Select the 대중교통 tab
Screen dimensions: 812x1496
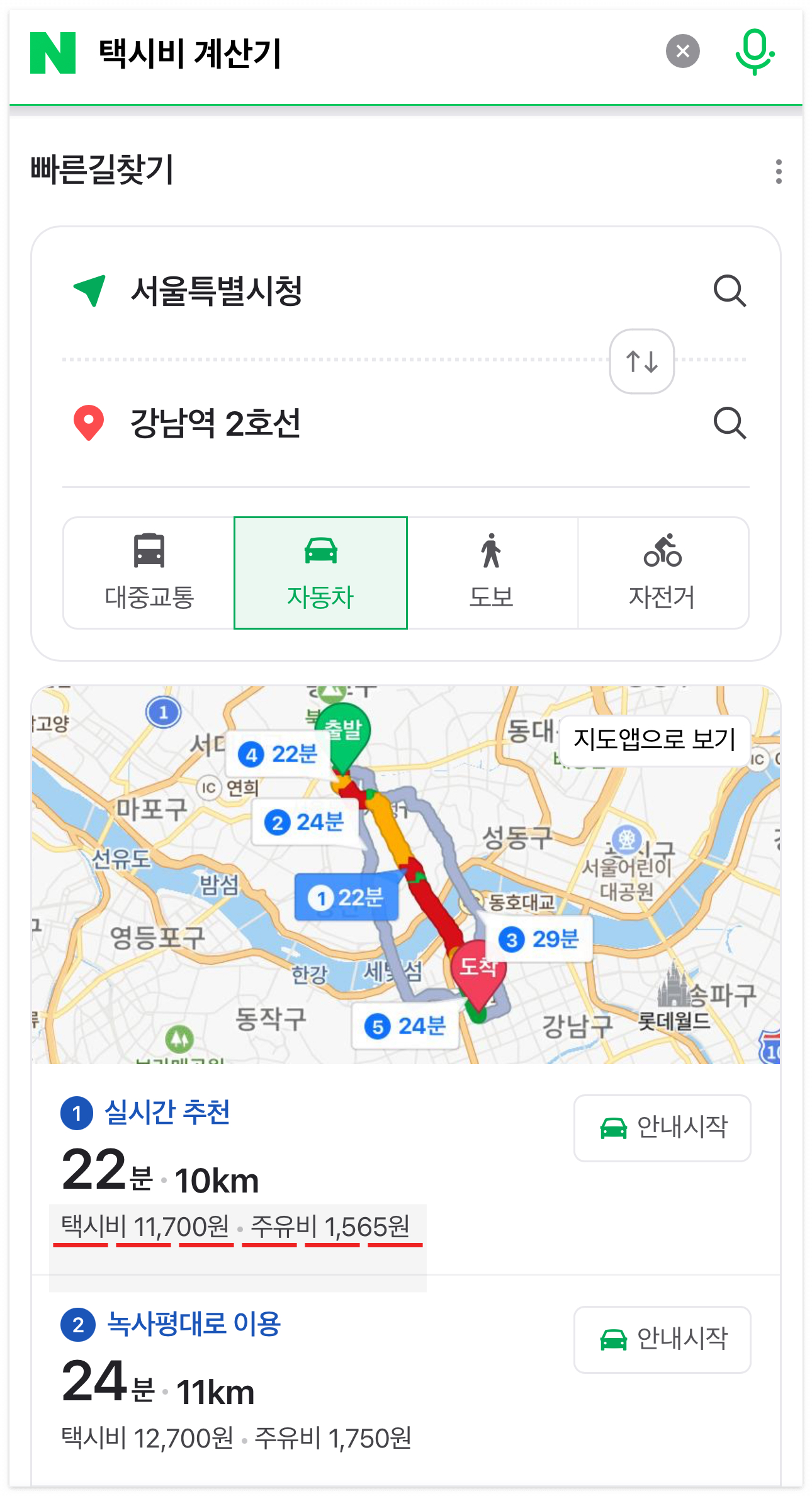tap(149, 572)
